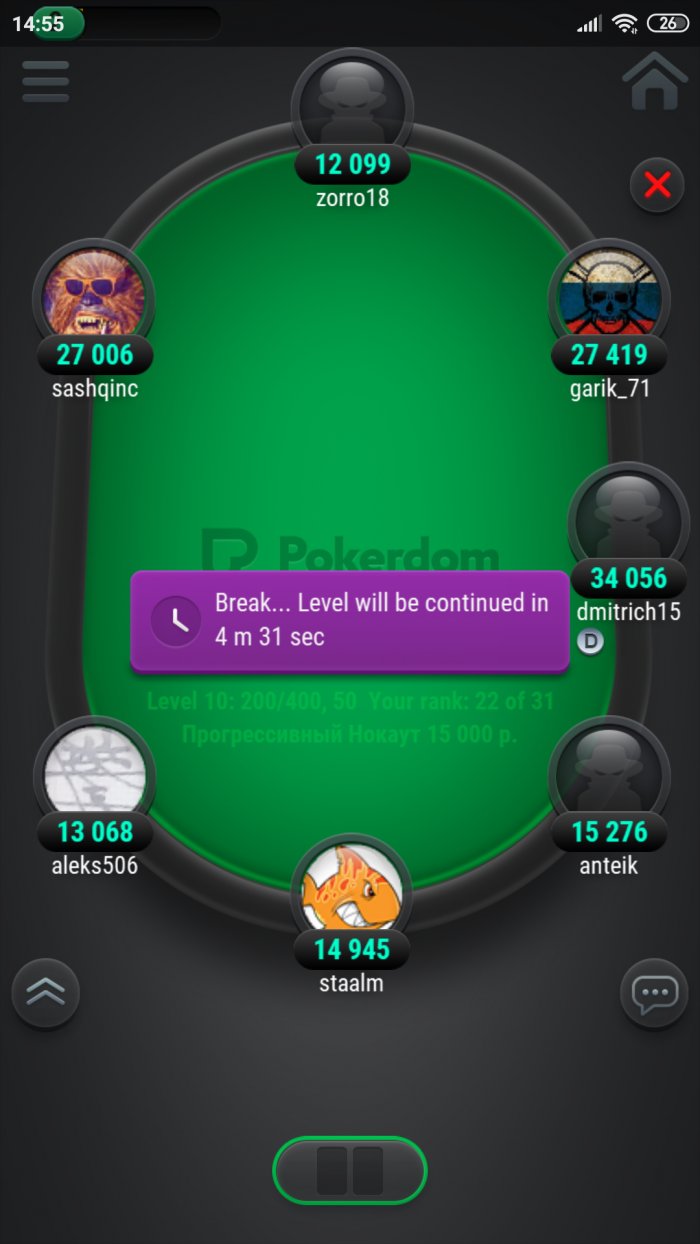
Task: Open the chat bubble
Action: 655,994
